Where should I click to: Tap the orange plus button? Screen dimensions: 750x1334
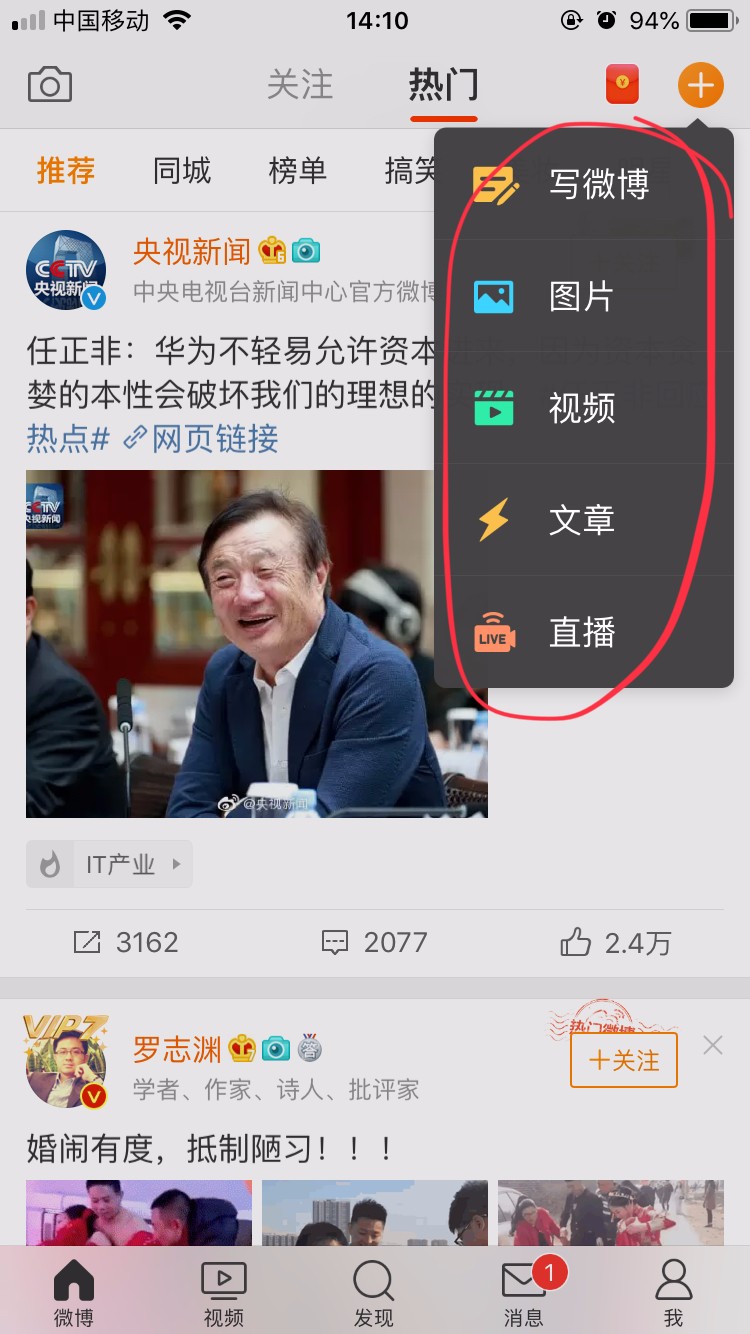(700, 85)
